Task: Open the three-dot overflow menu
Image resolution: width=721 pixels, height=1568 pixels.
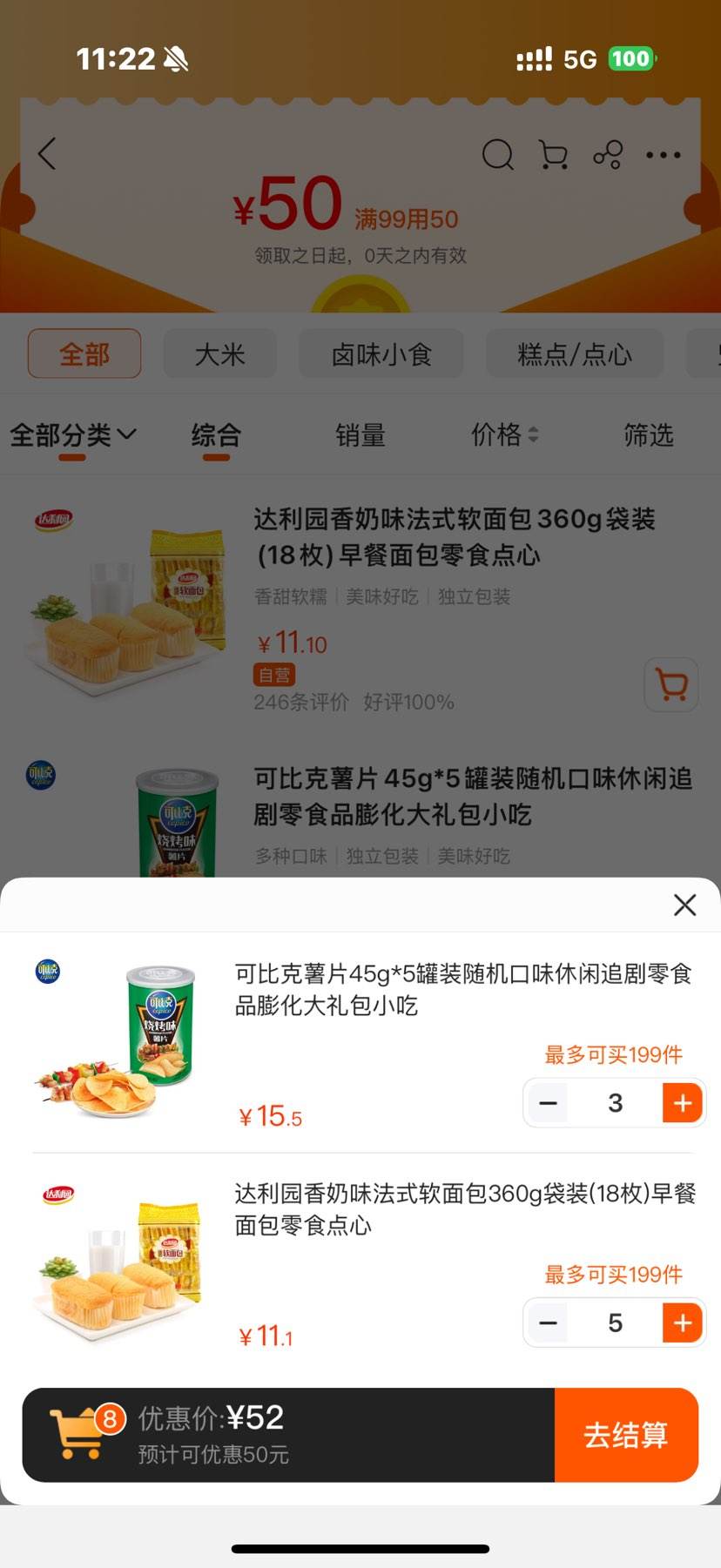Action: 664,155
